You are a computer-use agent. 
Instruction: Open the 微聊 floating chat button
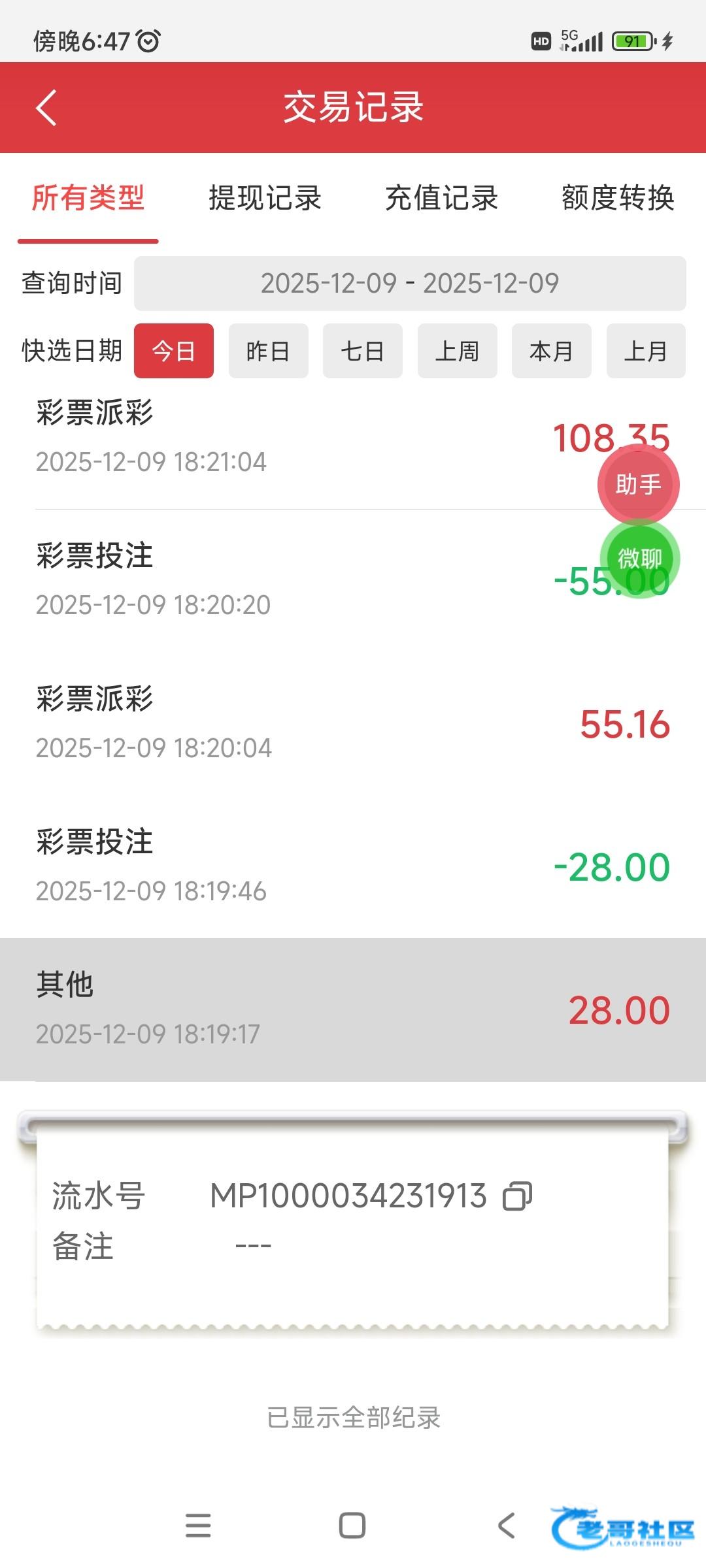point(640,559)
